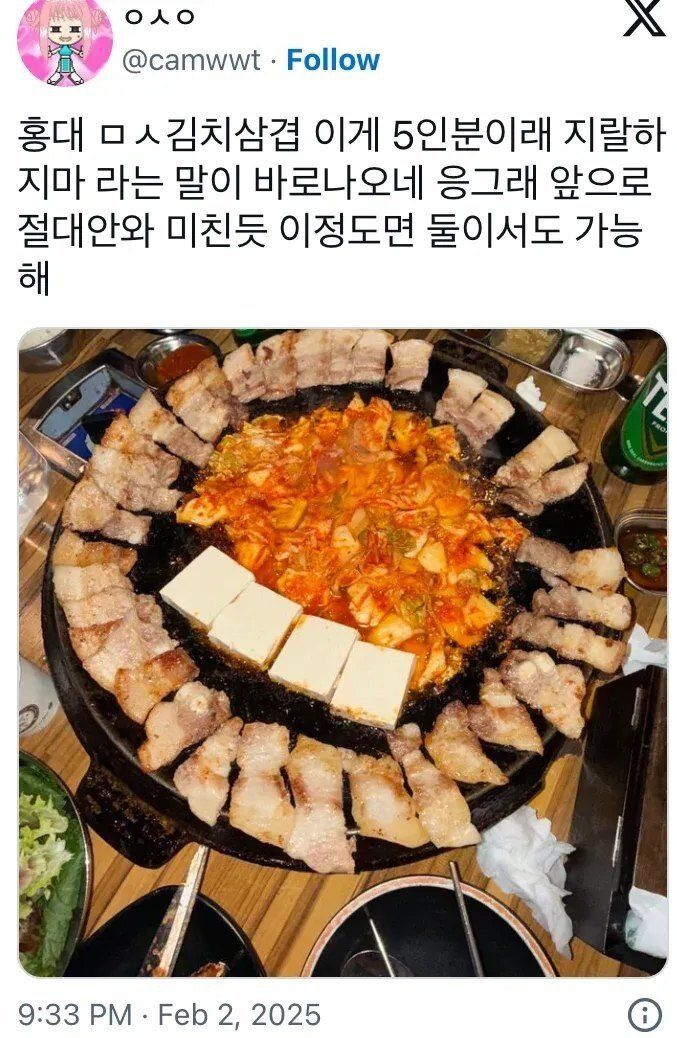View the kimchi samgyeopsal photo
The height and width of the screenshot is (1038, 677).
point(342,652)
